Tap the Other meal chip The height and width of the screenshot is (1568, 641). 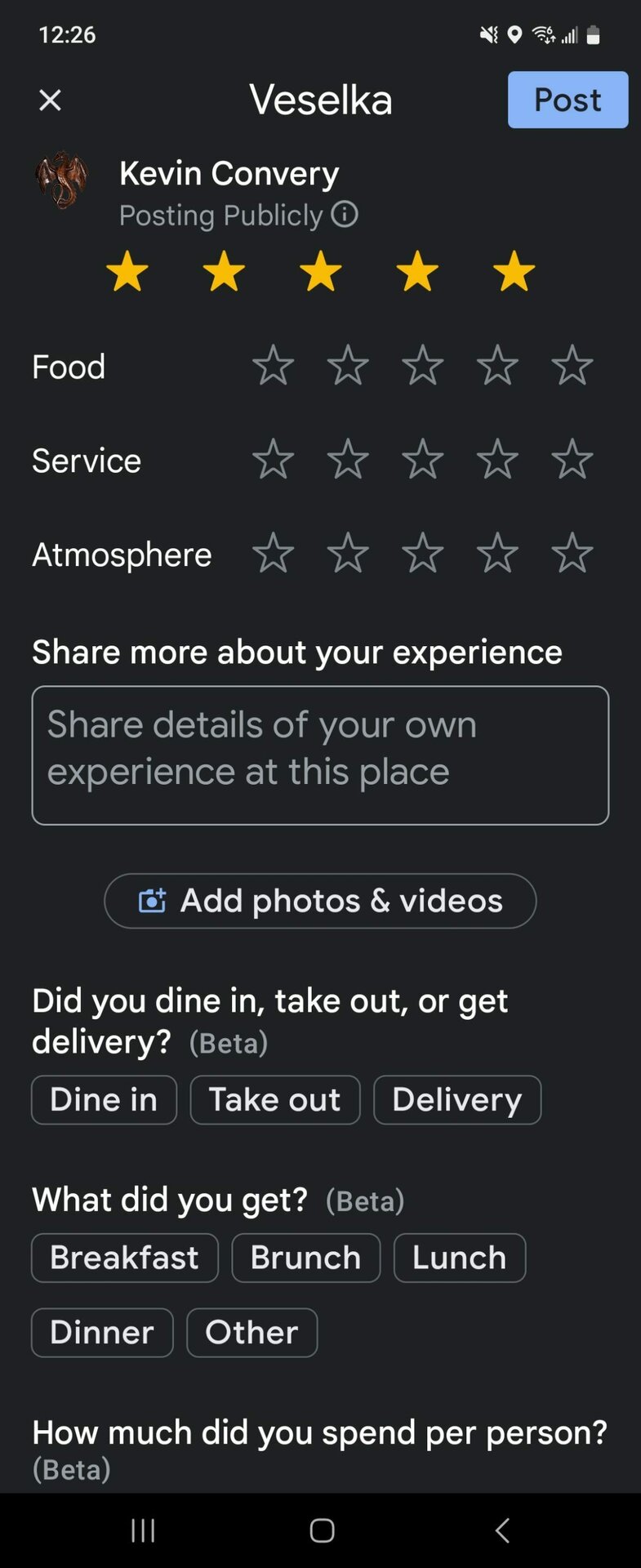pos(252,1333)
